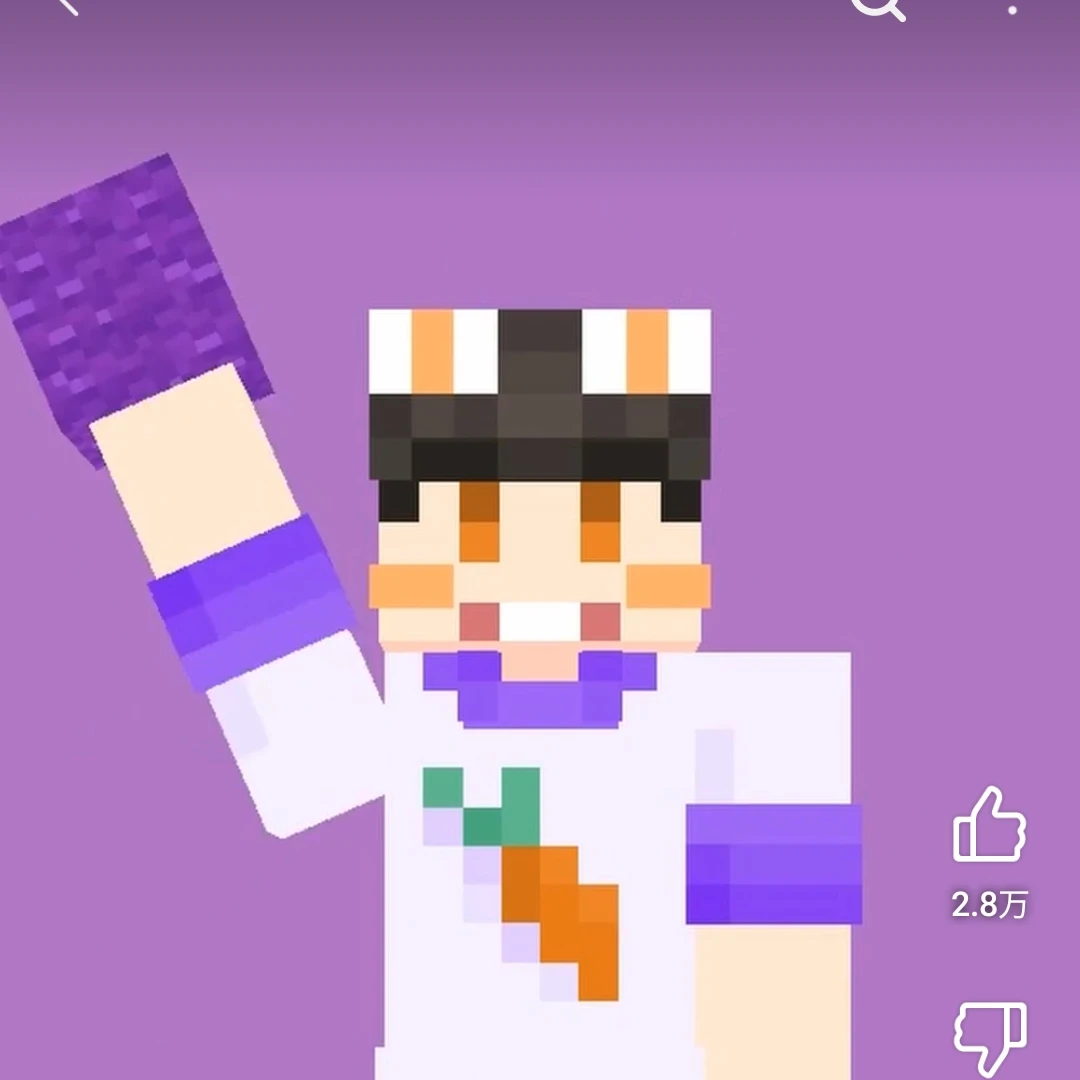1080x1080 pixels.
Task: Like this short video
Action: (x=989, y=826)
